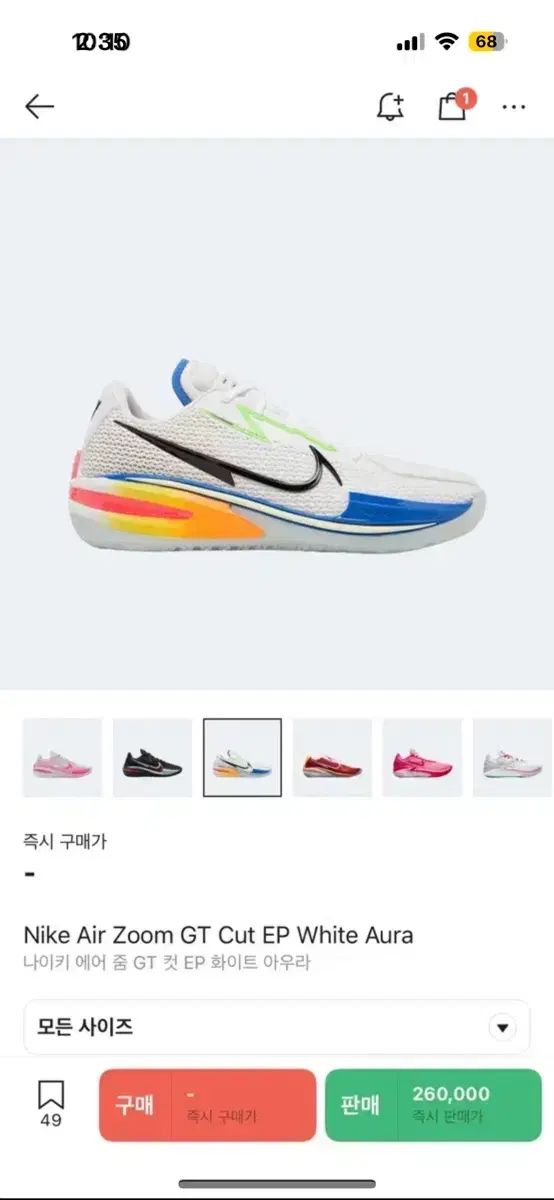Viewport: 554px width, 1200px height.
Task: Bookmark this product
Action: 51,1104
